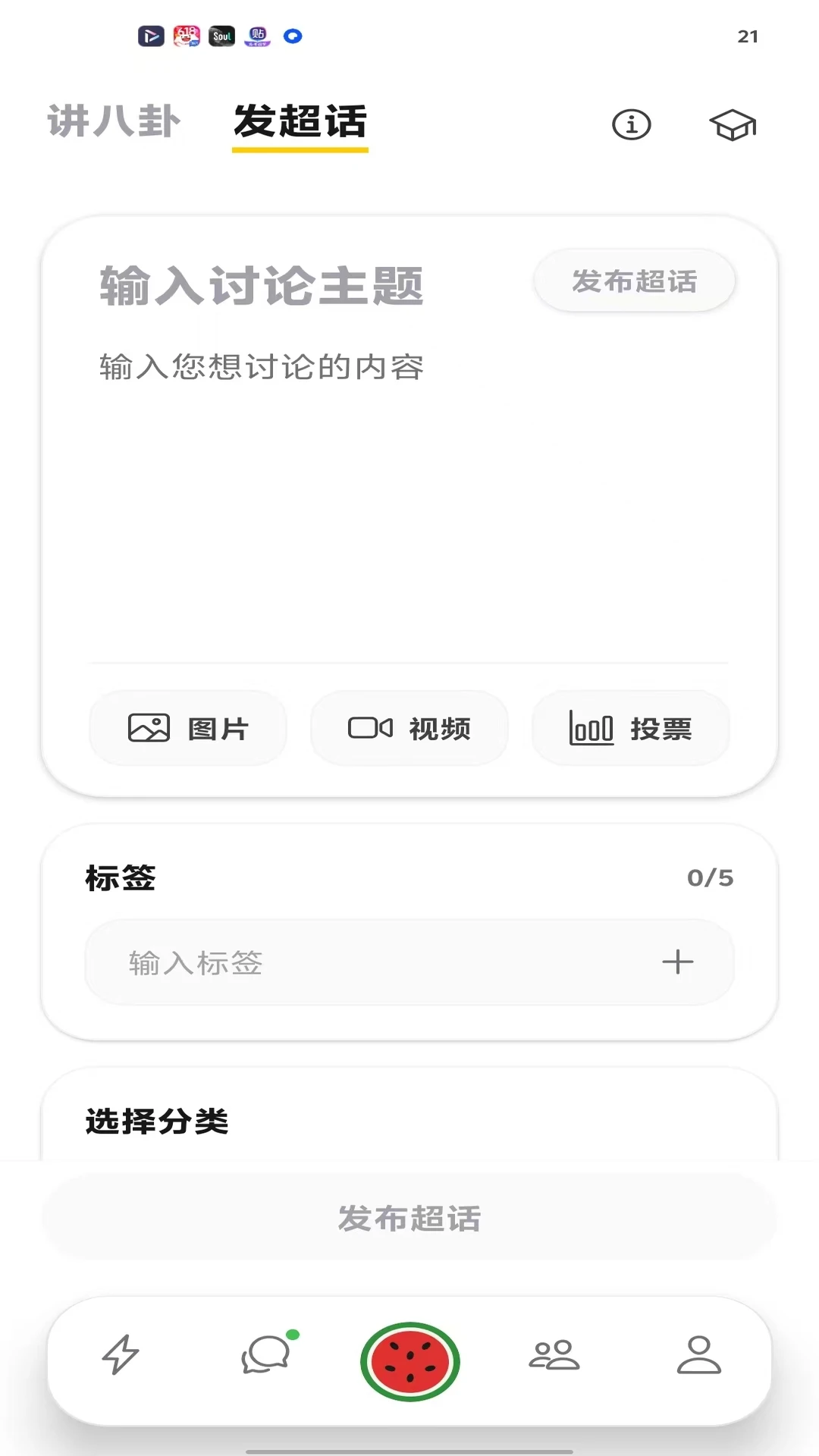Tap the 输入标签 tag field
The image size is (819, 1456).
coord(409,962)
